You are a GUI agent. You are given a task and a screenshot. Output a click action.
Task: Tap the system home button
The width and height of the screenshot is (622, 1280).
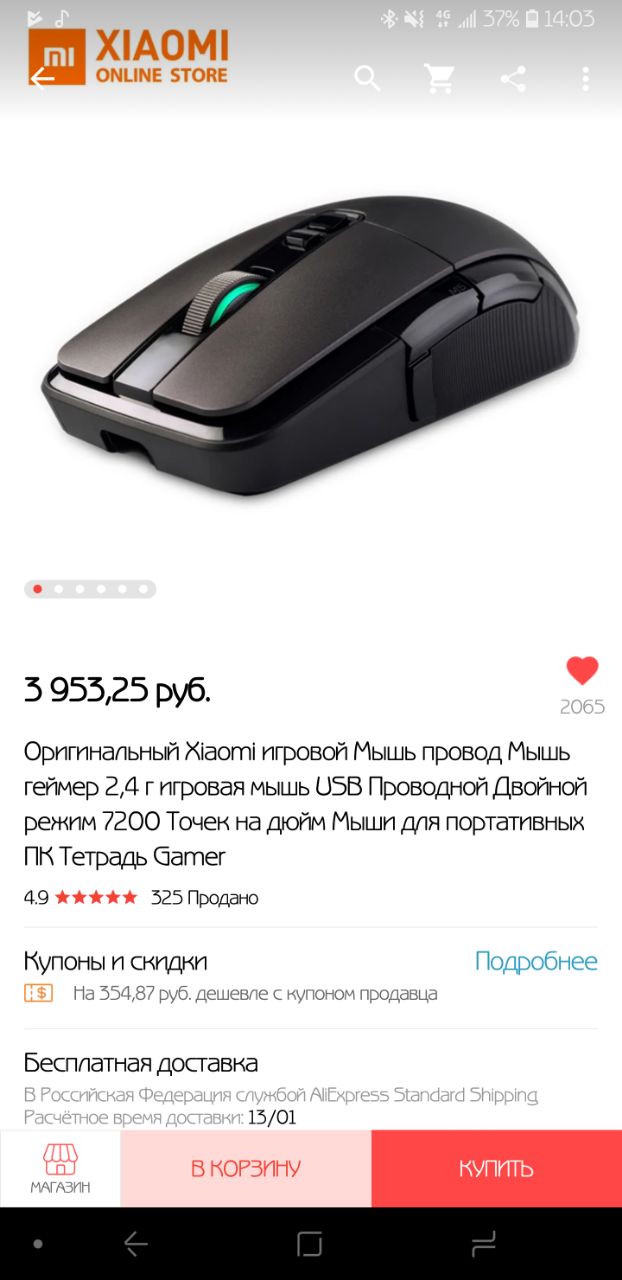pyautogui.click(x=309, y=1244)
